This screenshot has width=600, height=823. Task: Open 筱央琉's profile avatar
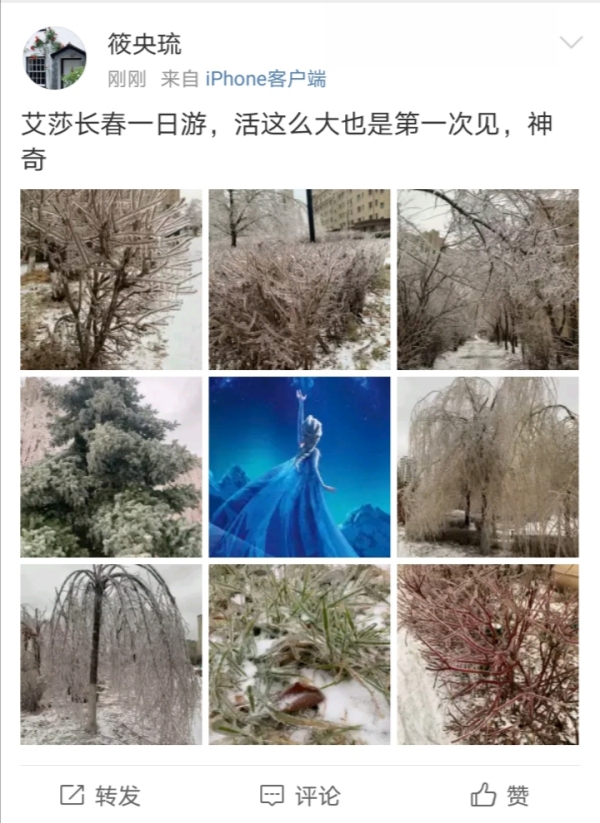click(55, 58)
